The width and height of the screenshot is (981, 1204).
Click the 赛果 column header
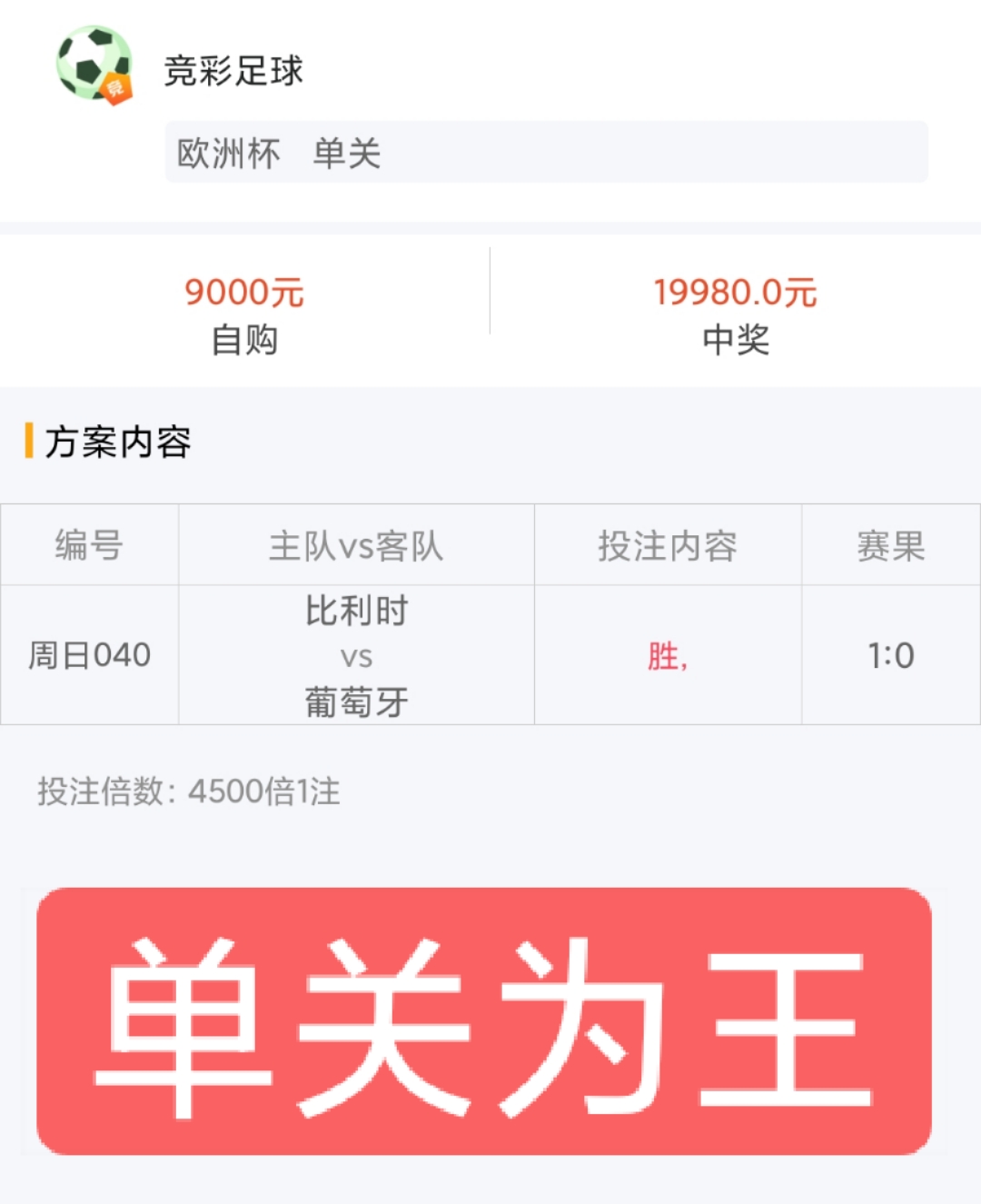[890, 544]
